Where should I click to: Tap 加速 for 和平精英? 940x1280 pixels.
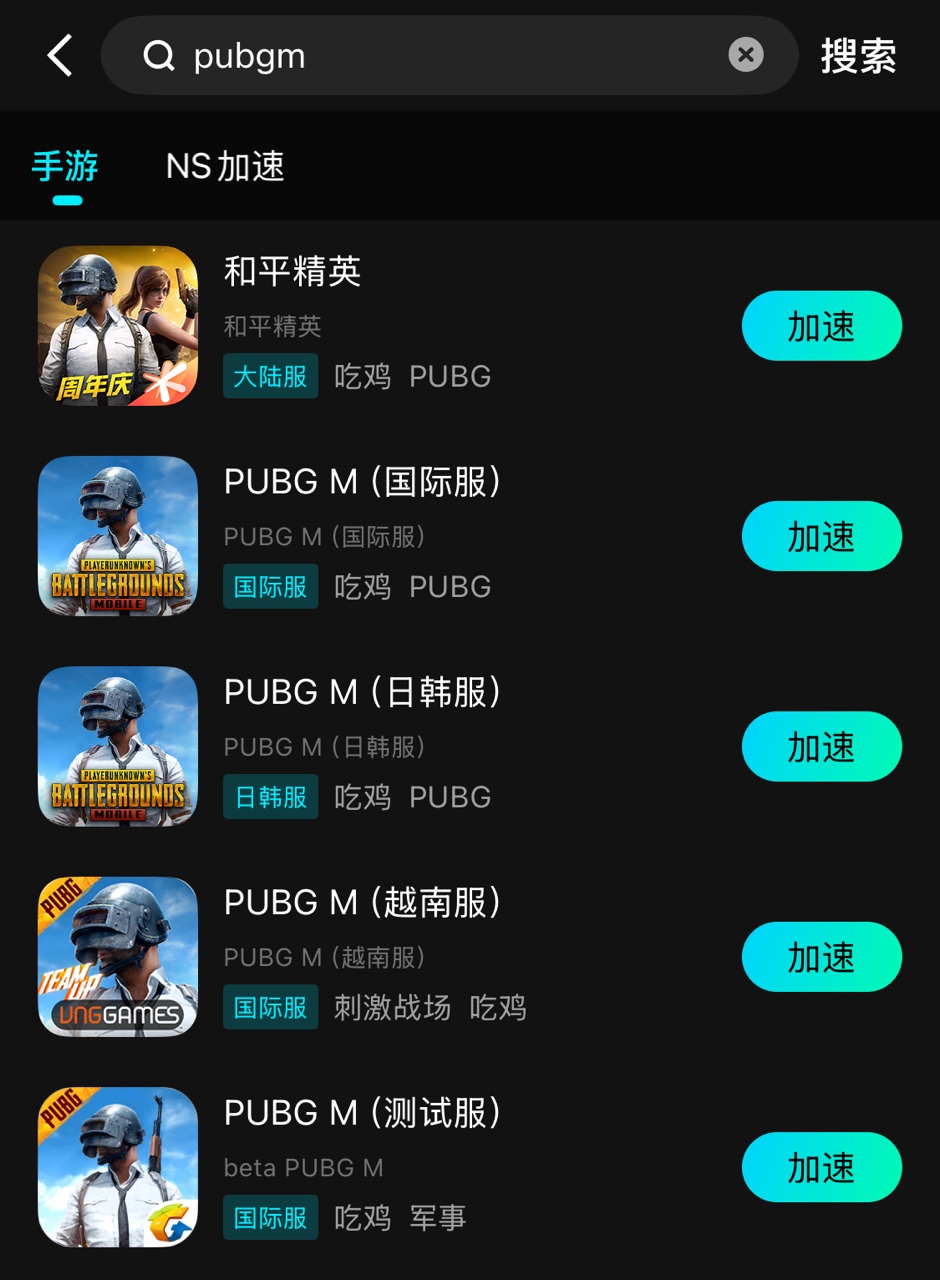tap(822, 326)
